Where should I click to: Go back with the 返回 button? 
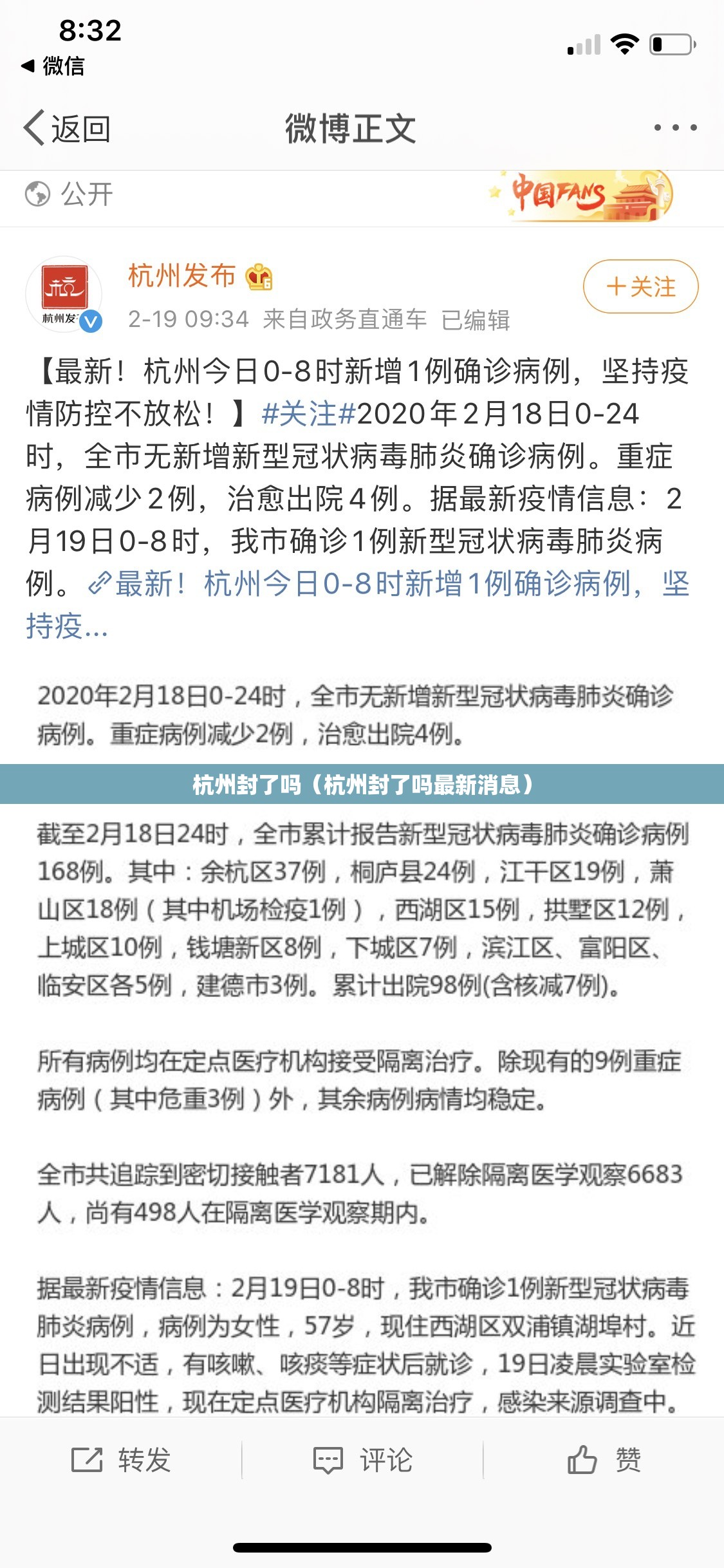[67, 129]
